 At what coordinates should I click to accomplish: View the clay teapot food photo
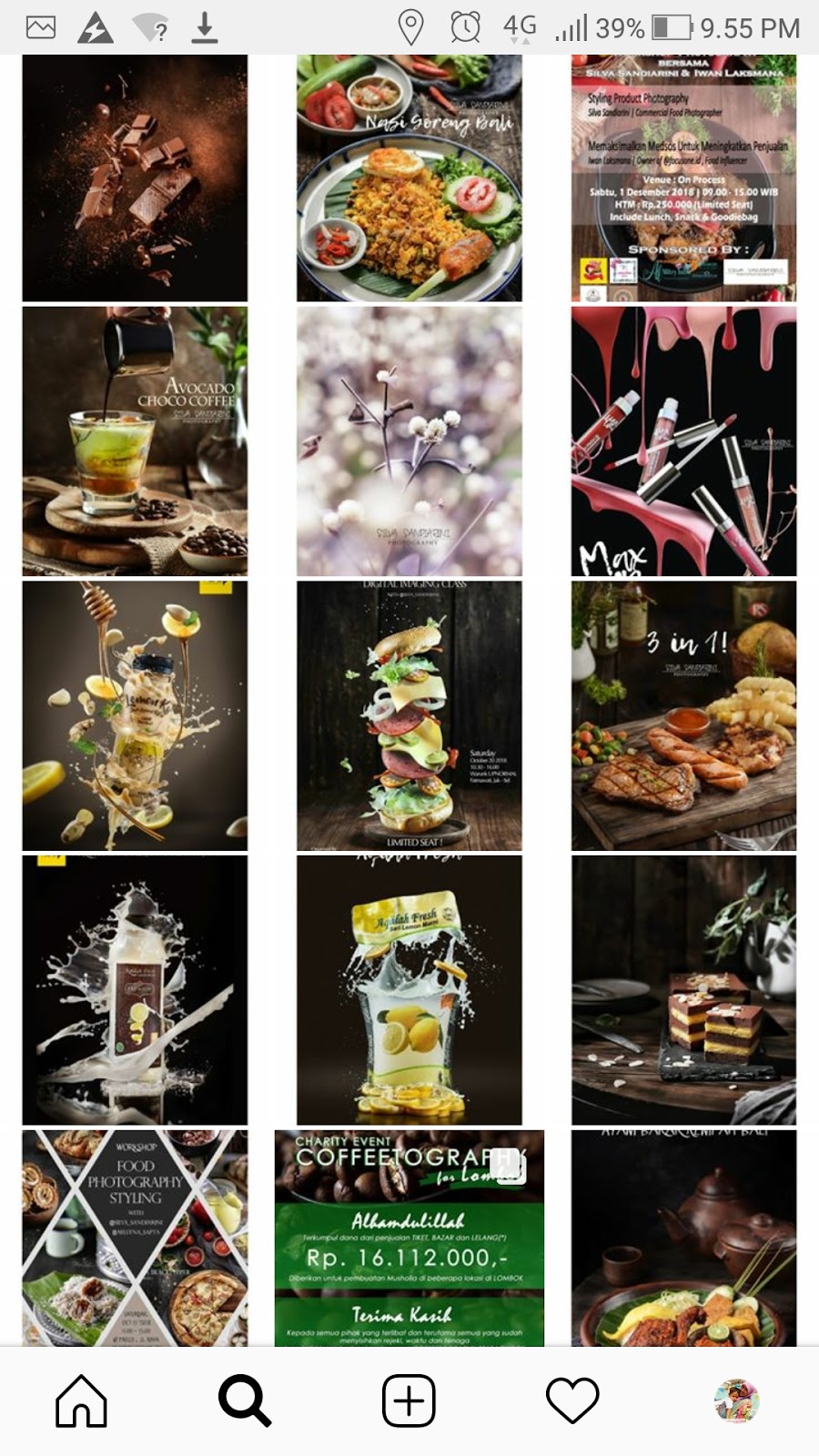click(x=683, y=1238)
